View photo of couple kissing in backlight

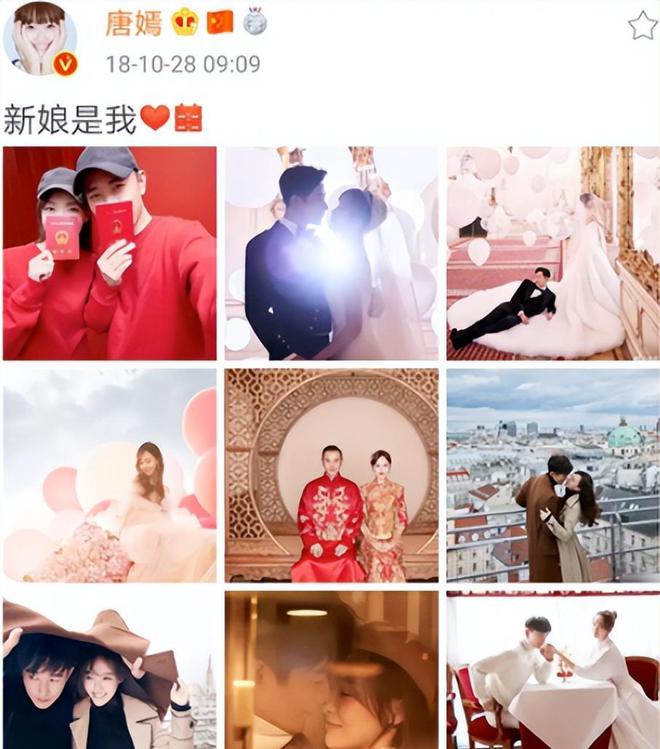point(331,253)
